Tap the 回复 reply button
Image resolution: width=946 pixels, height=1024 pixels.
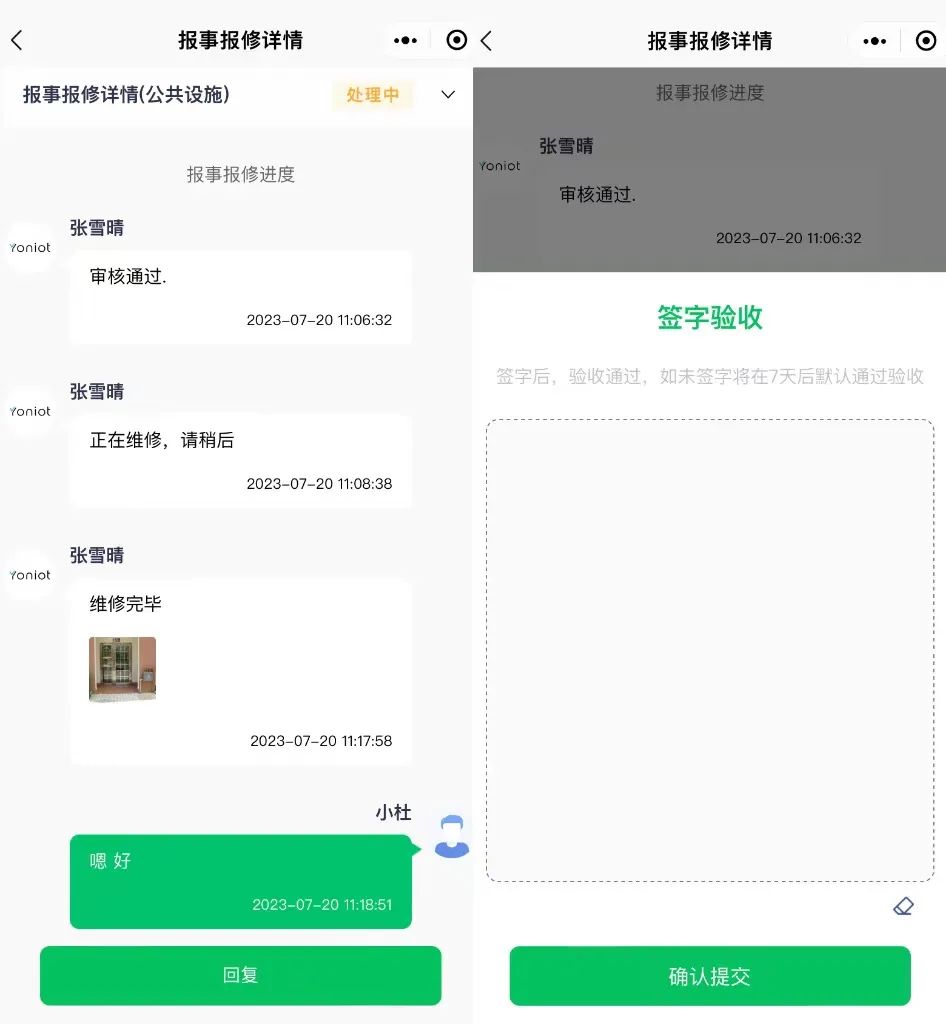coord(240,975)
